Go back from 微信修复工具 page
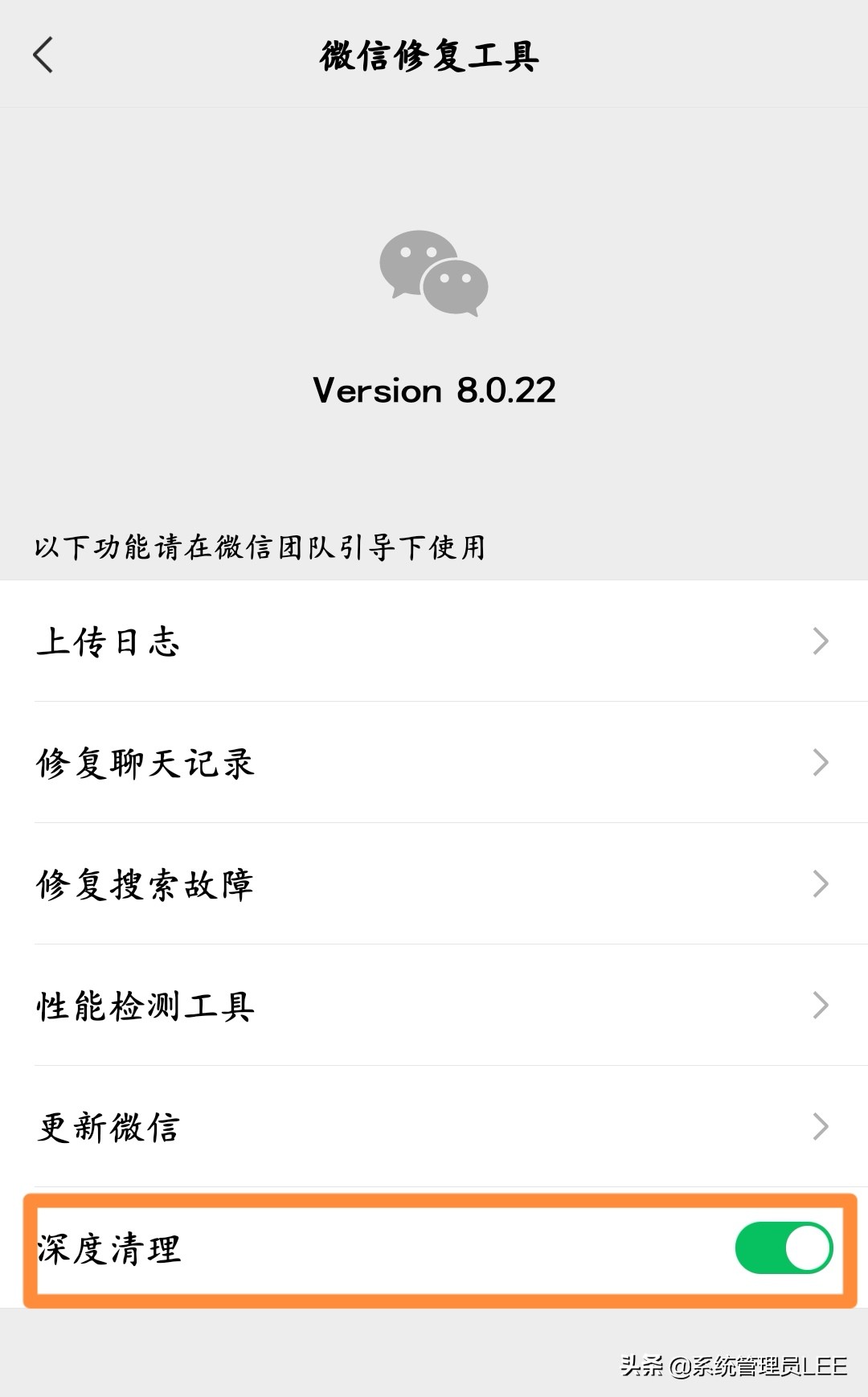Screen dimensions: 868x1397 point(43,55)
